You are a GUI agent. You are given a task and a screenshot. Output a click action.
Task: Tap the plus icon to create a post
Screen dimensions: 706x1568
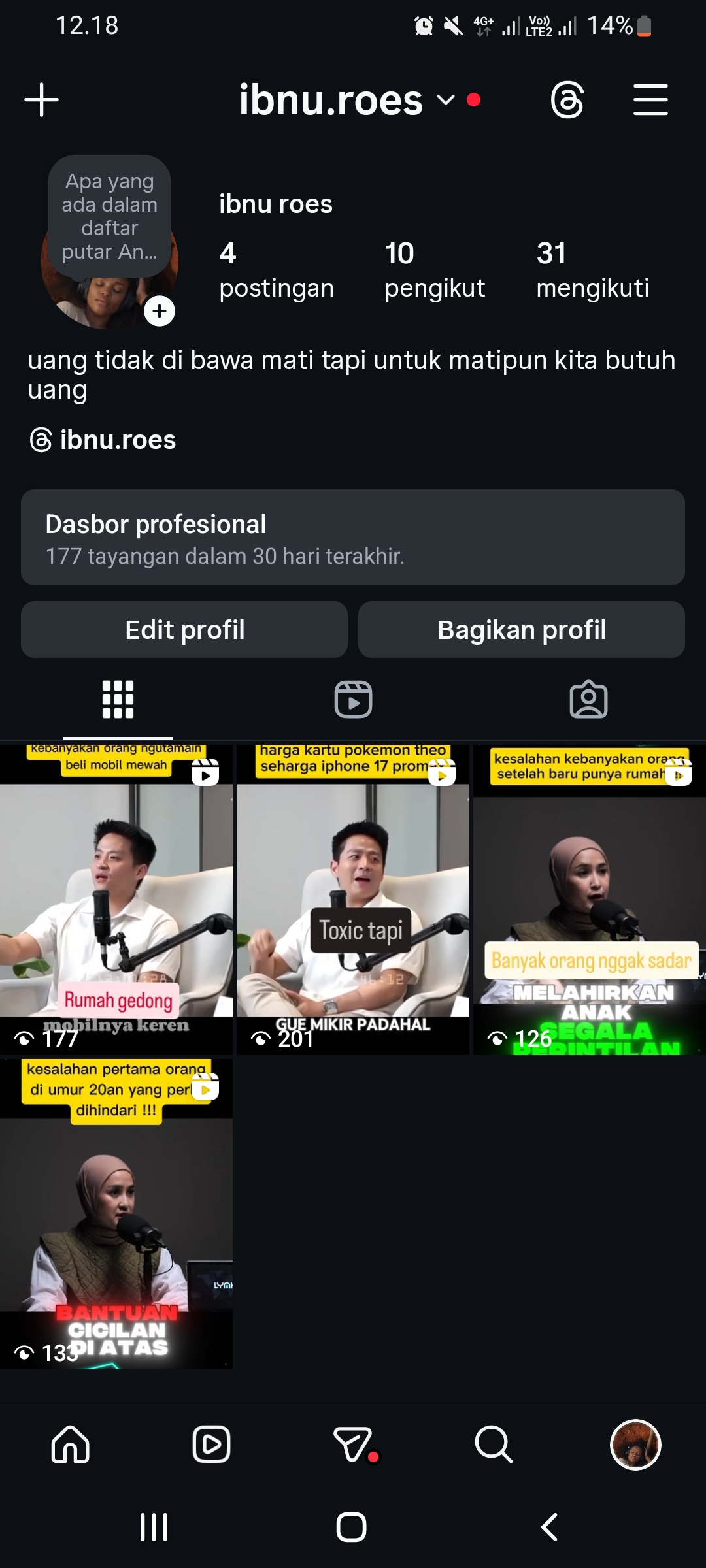(x=42, y=100)
